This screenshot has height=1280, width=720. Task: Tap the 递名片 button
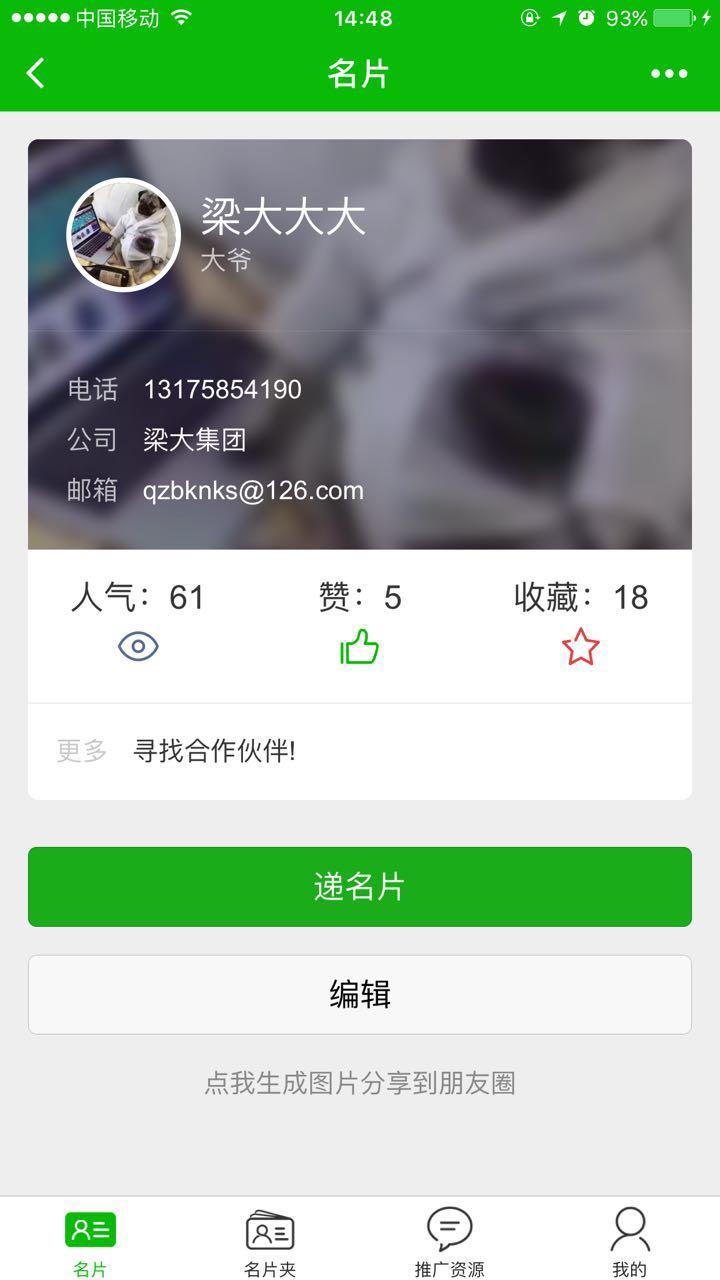pyautogui.click(x=360, y=887)
